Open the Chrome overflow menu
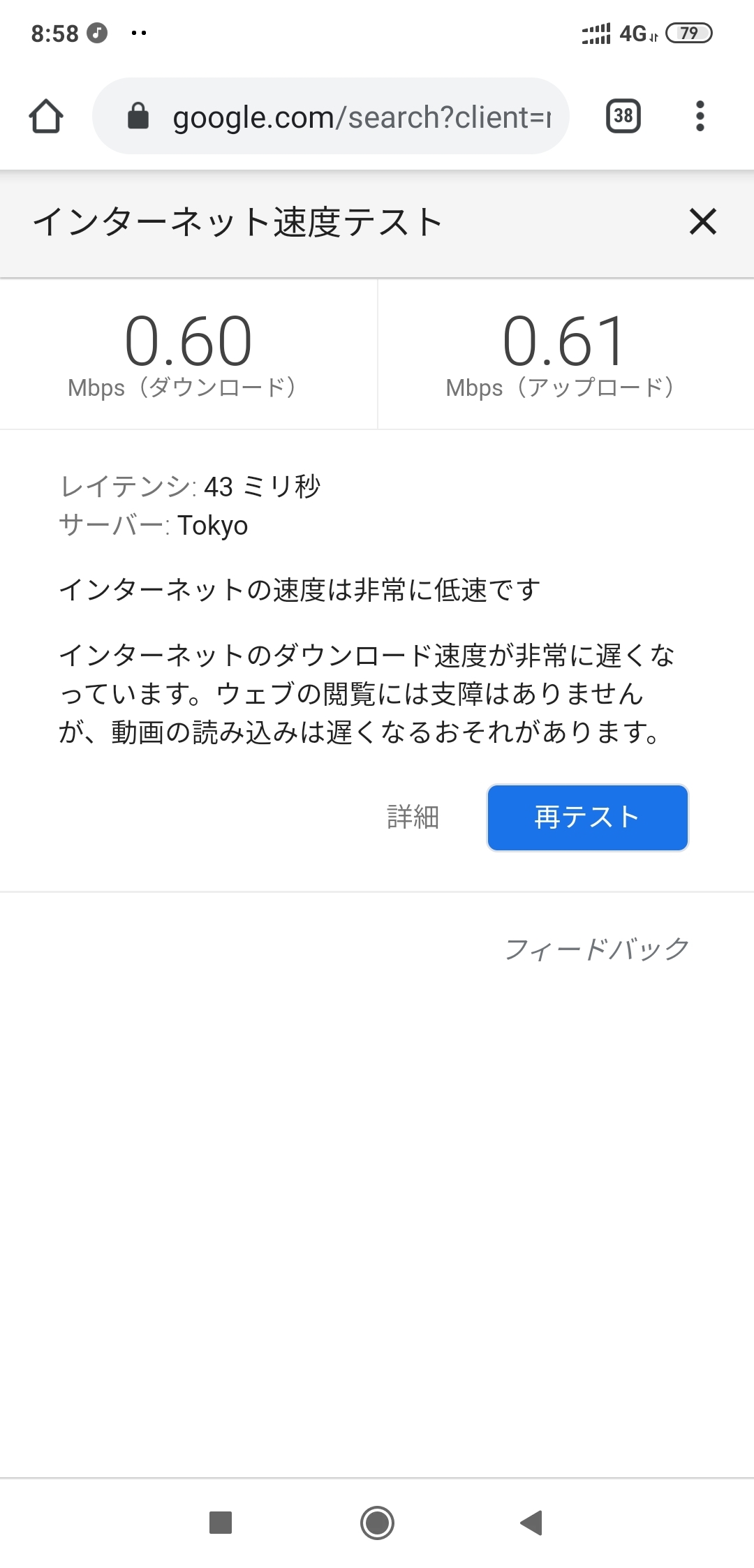 pyautogui.click(x=700, y=116)
